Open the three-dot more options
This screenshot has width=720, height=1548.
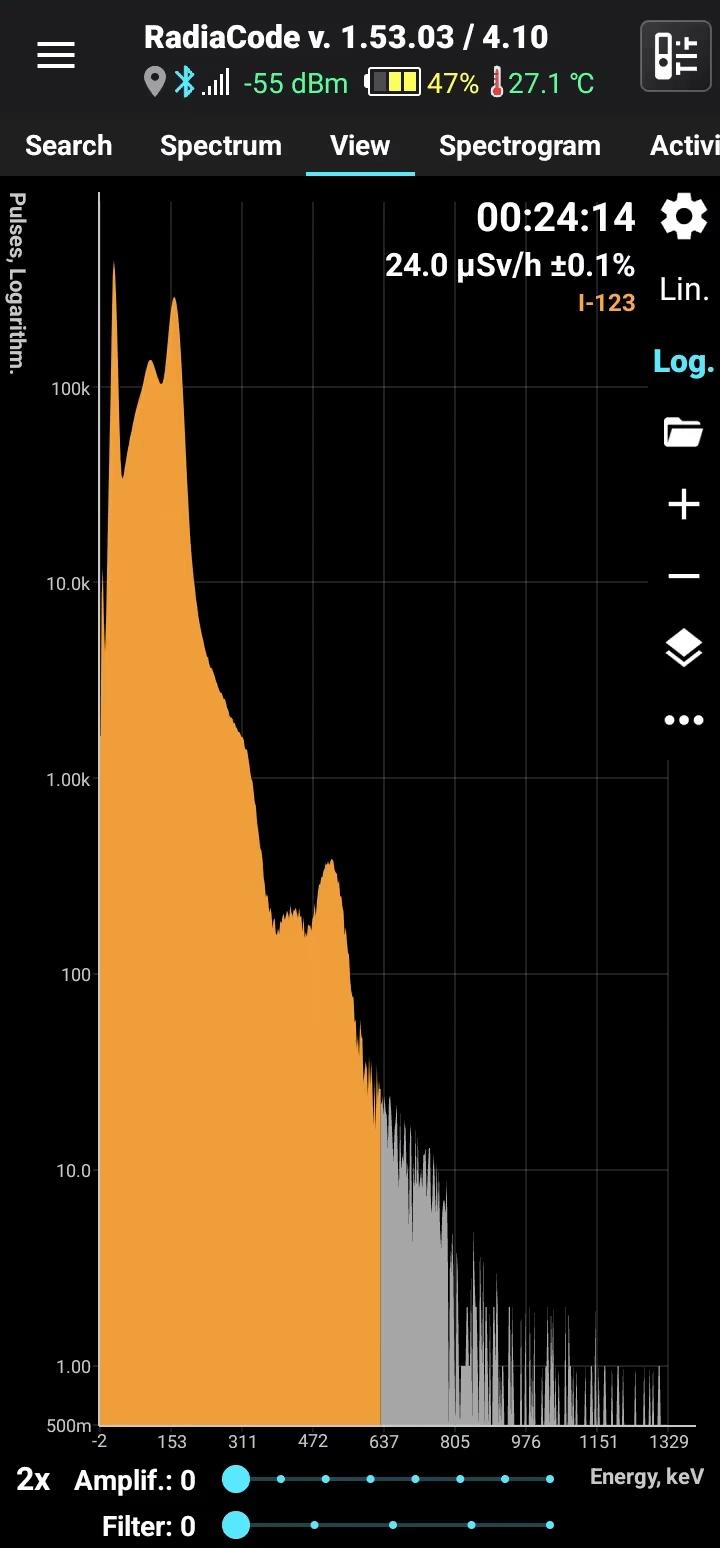684,720
